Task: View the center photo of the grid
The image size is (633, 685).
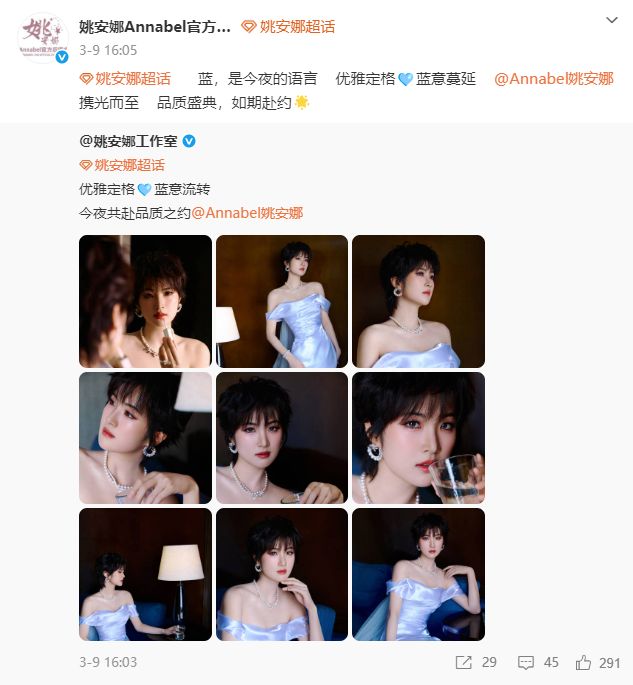Action: coord(282,438)
